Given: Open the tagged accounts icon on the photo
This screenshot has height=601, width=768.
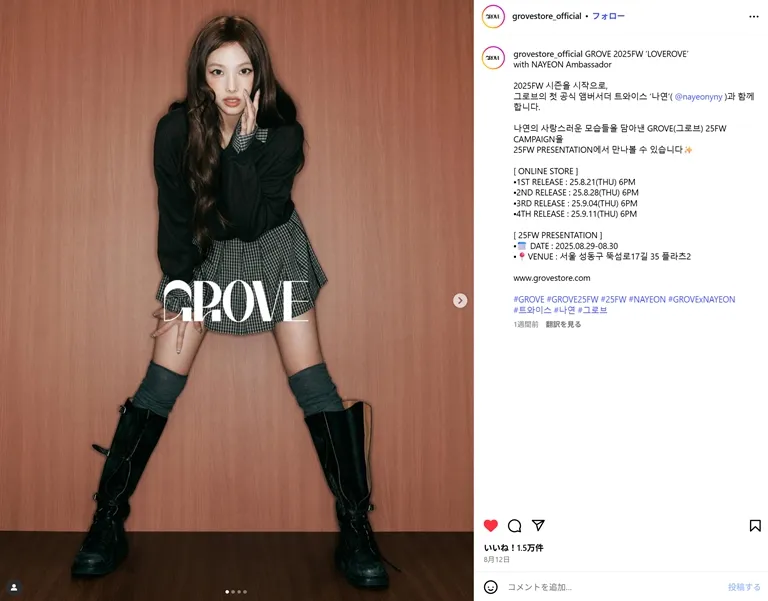Looking at the screenshot, I should click(14, 587).
